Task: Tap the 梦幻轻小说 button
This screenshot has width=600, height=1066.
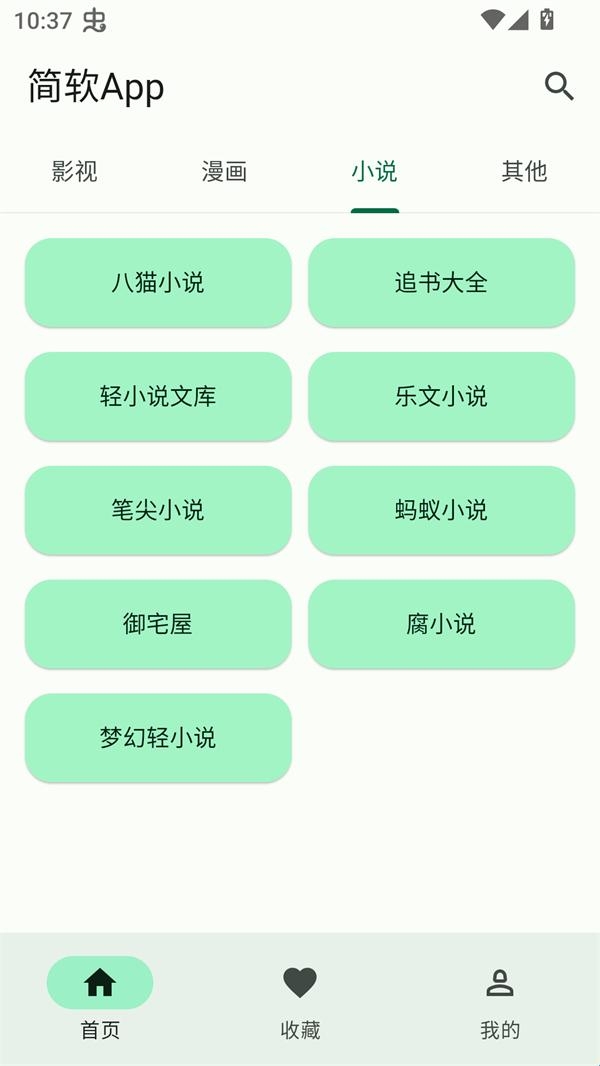Action: (x=158, y=739)
